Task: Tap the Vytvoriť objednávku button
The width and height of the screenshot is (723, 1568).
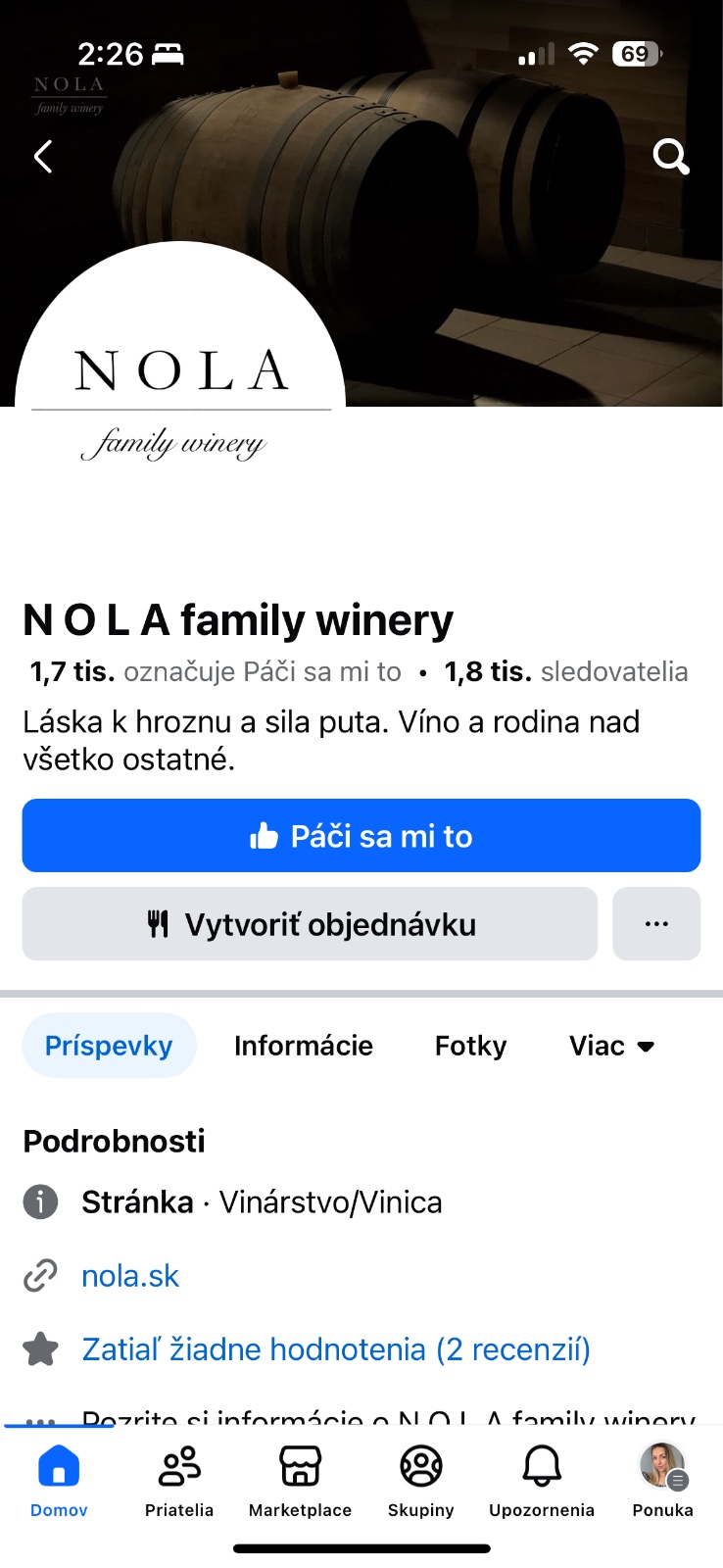Action: pyautogui.click(x=310, y=924)
